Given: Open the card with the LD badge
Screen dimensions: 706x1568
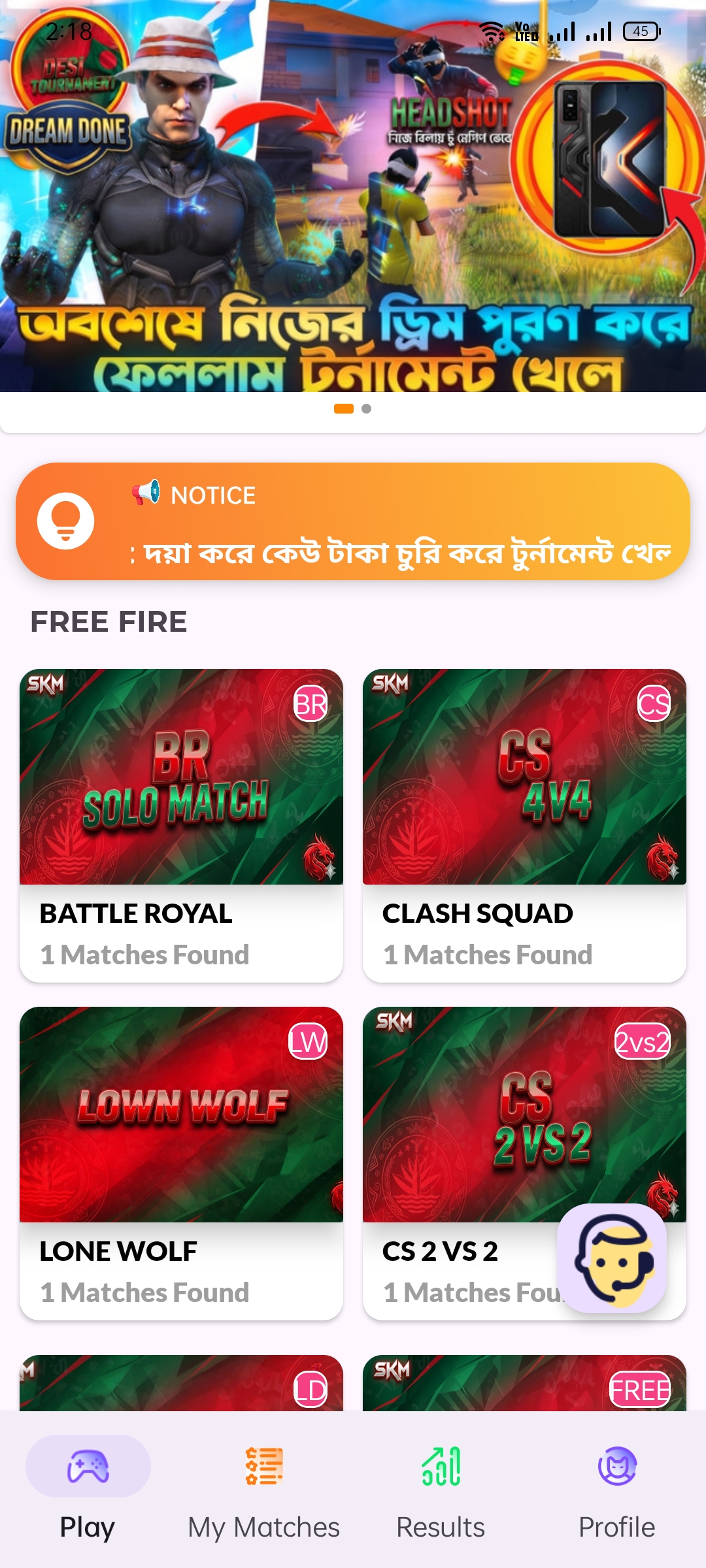Looking at the screenshot, I should [x=181, y=1382].
